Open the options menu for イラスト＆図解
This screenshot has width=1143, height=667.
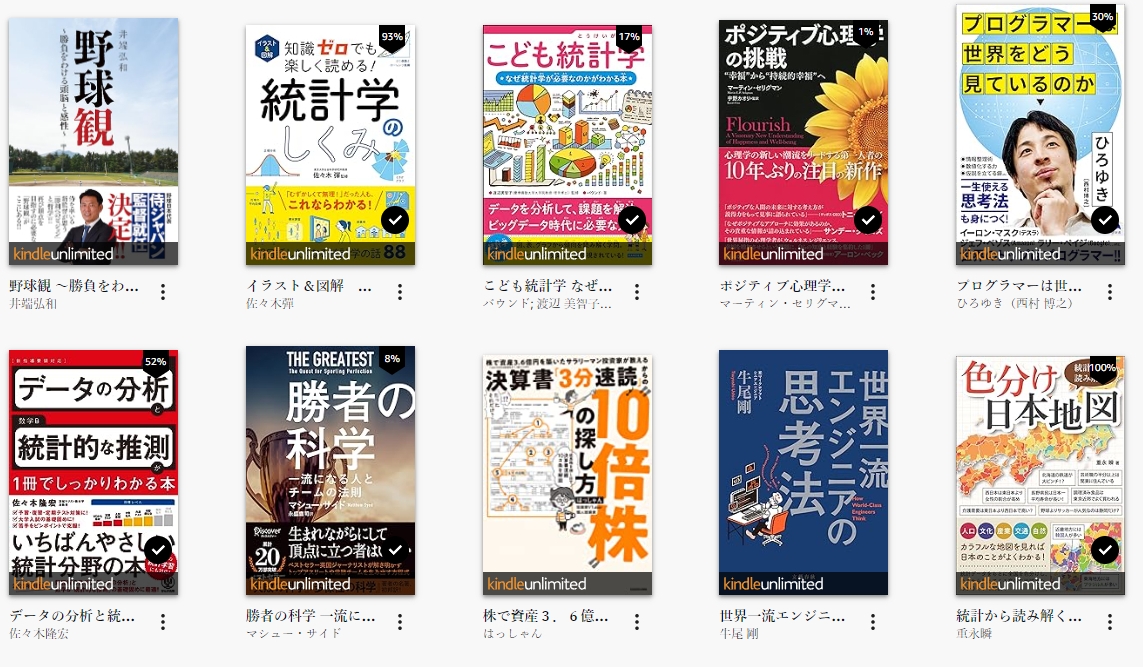pyautogui.click(x=400, y=292)
